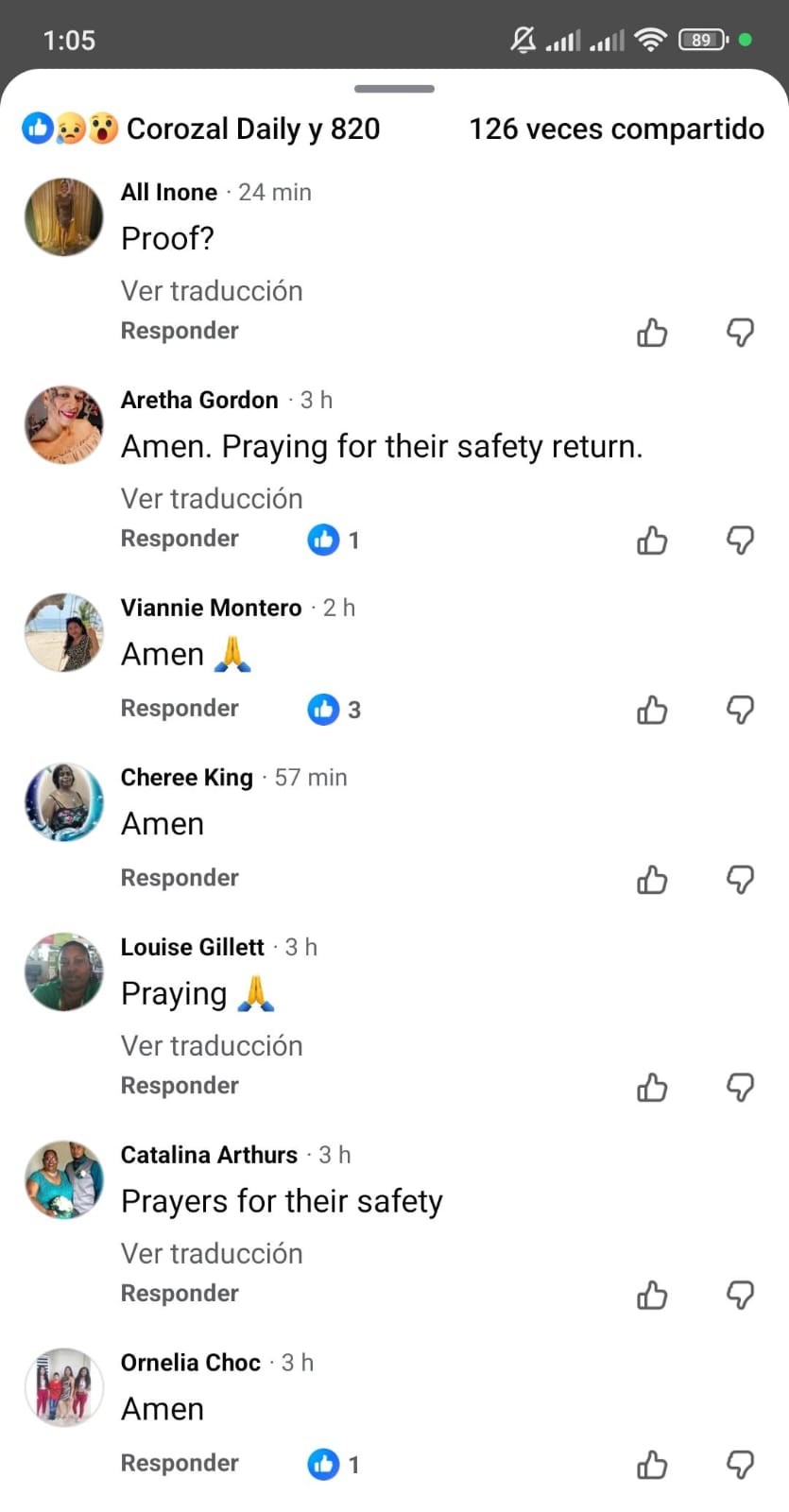
Task: Like Ornelia Choc's Amen comment
Action: tap(652, 1465)
